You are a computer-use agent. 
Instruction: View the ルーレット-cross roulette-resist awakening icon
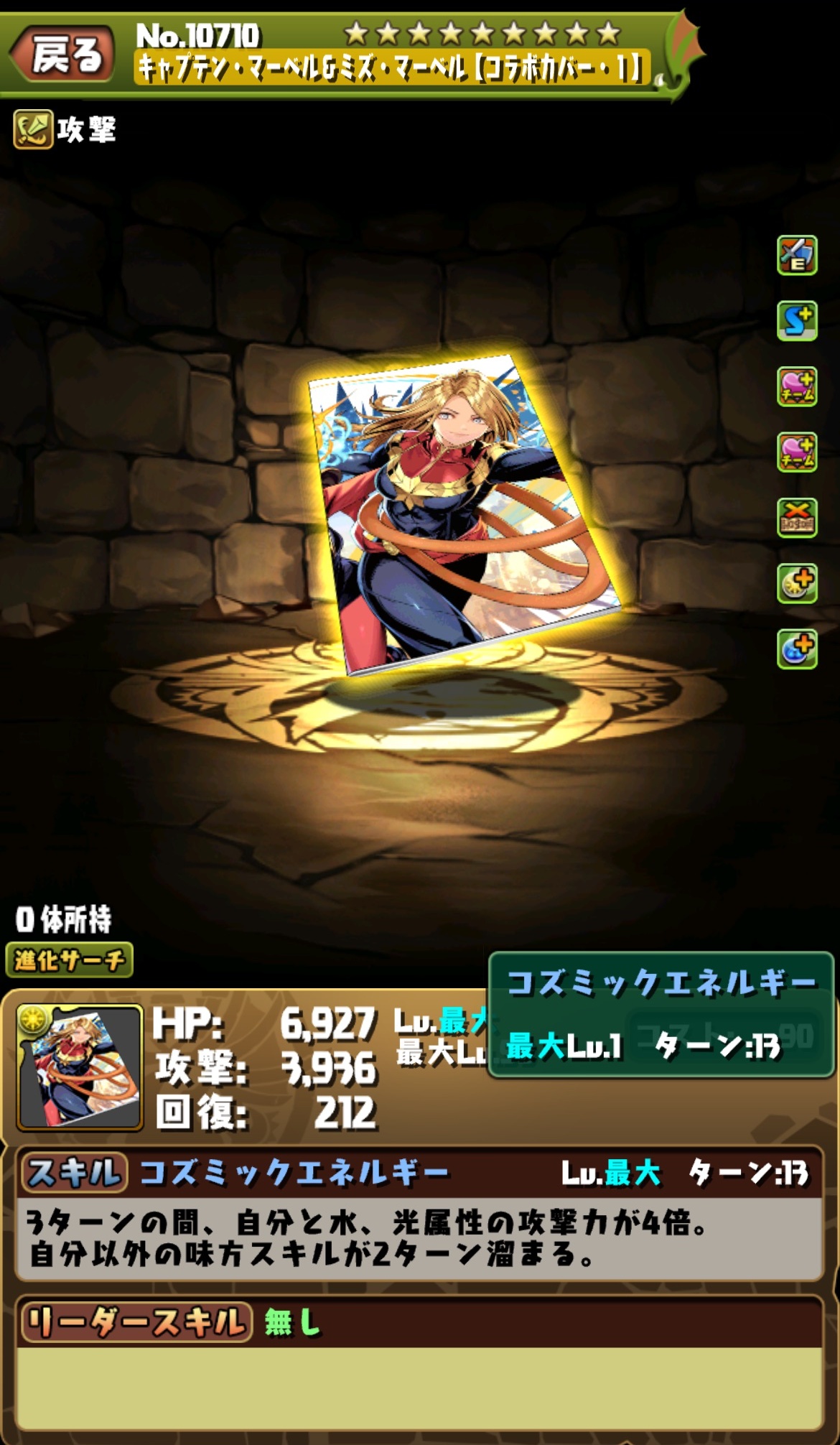[797, 518]
